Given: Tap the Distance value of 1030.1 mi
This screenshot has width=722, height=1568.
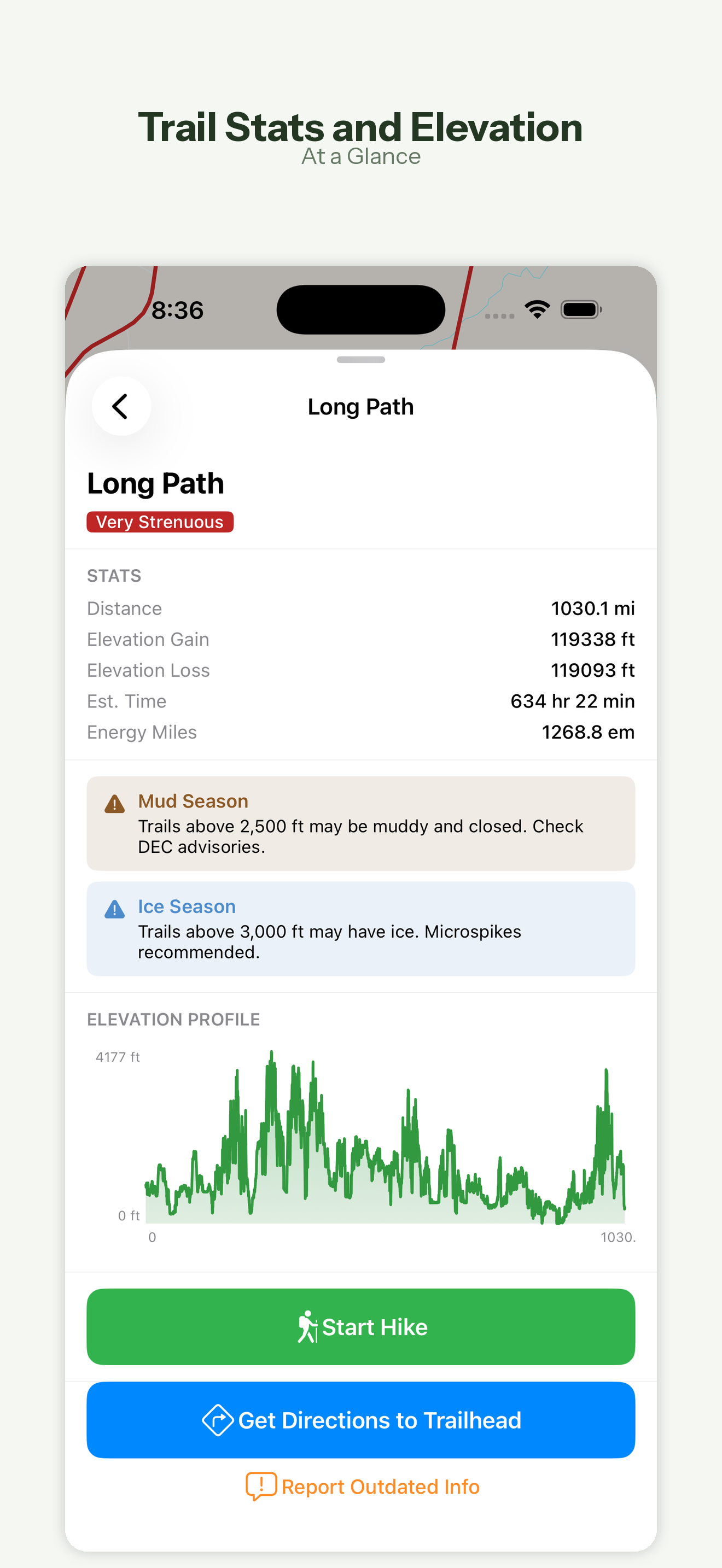Looking at the screenshot, I should (x=593, y=607).
